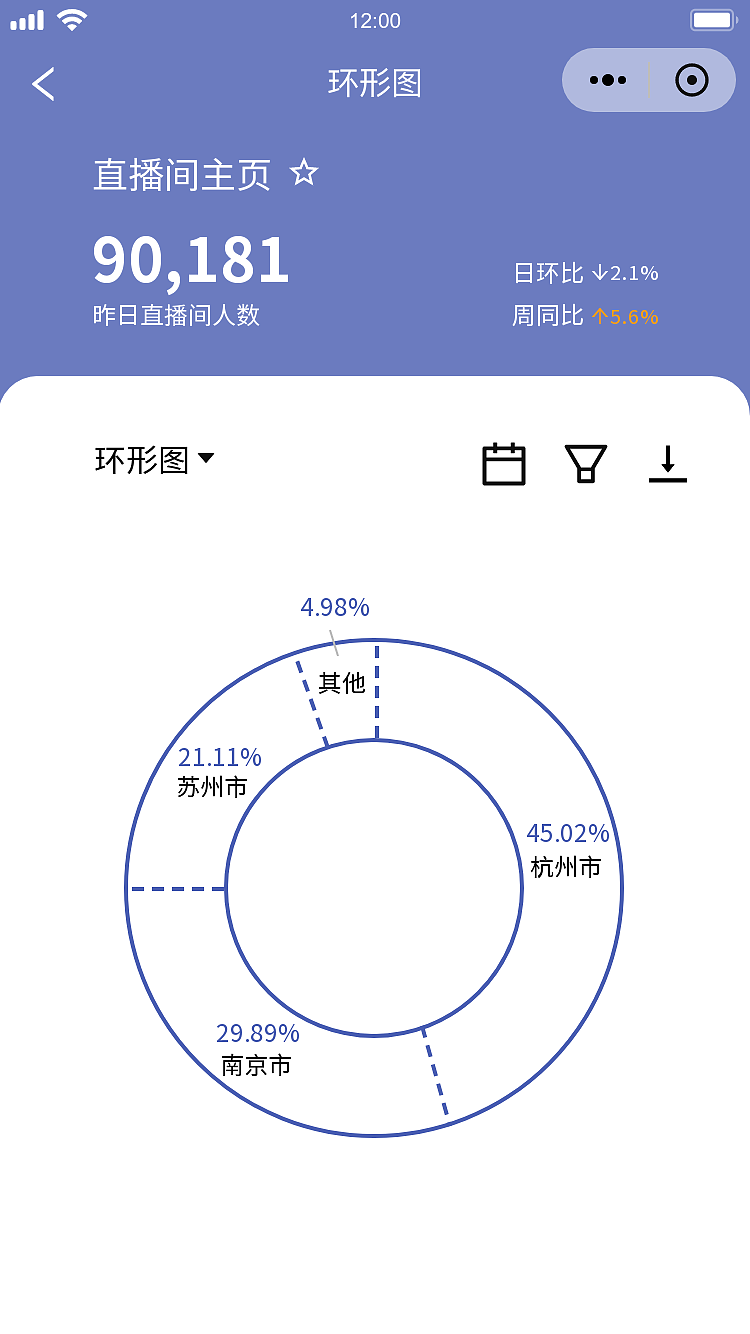The width and height of the screenshot is (750, 1334).
Task: Select the 环形图 page title
Action: click(x=374, y=84)
